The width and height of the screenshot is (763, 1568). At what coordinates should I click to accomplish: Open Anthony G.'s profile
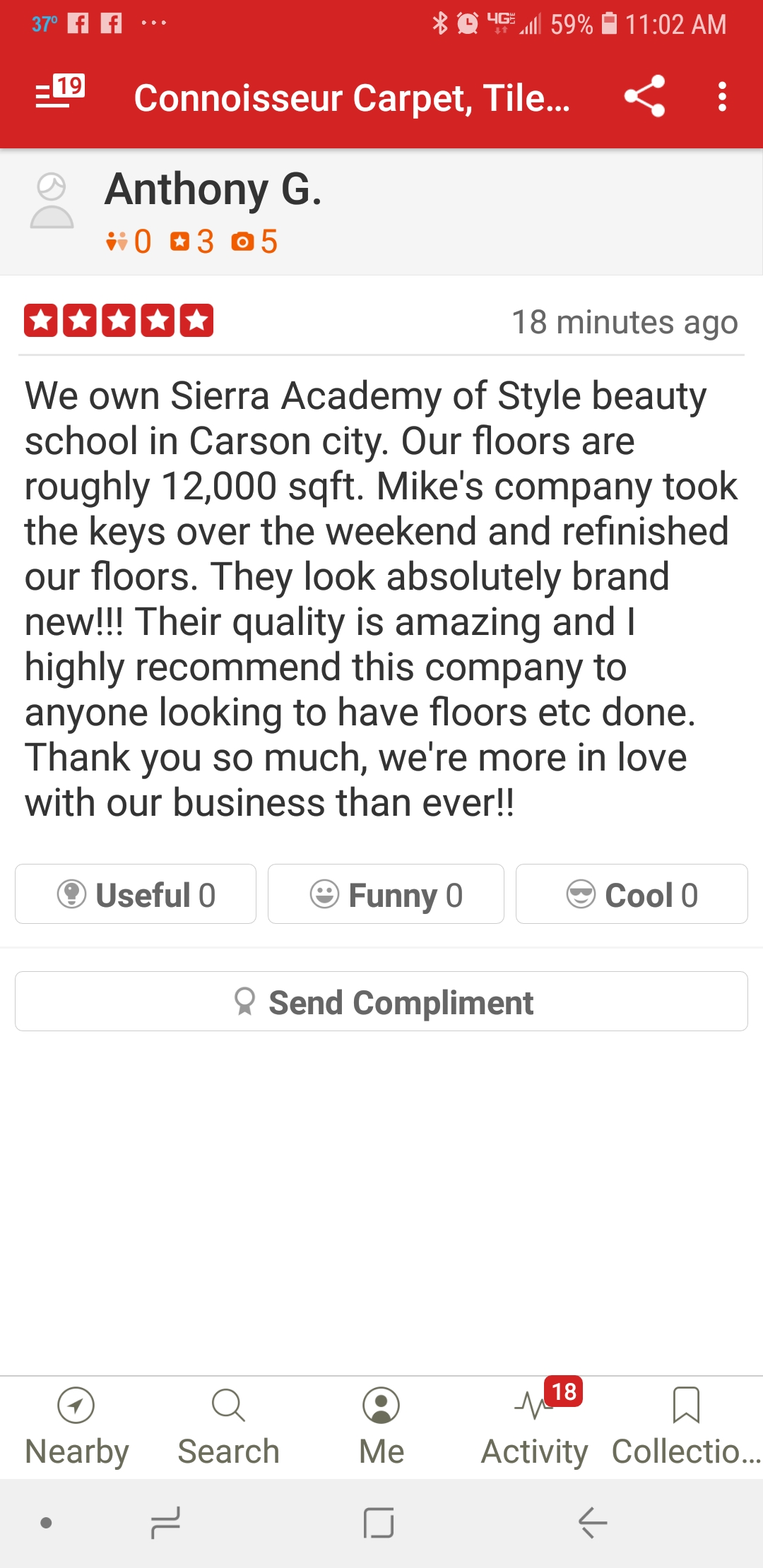pyautogui.click(x=212, y=191)
